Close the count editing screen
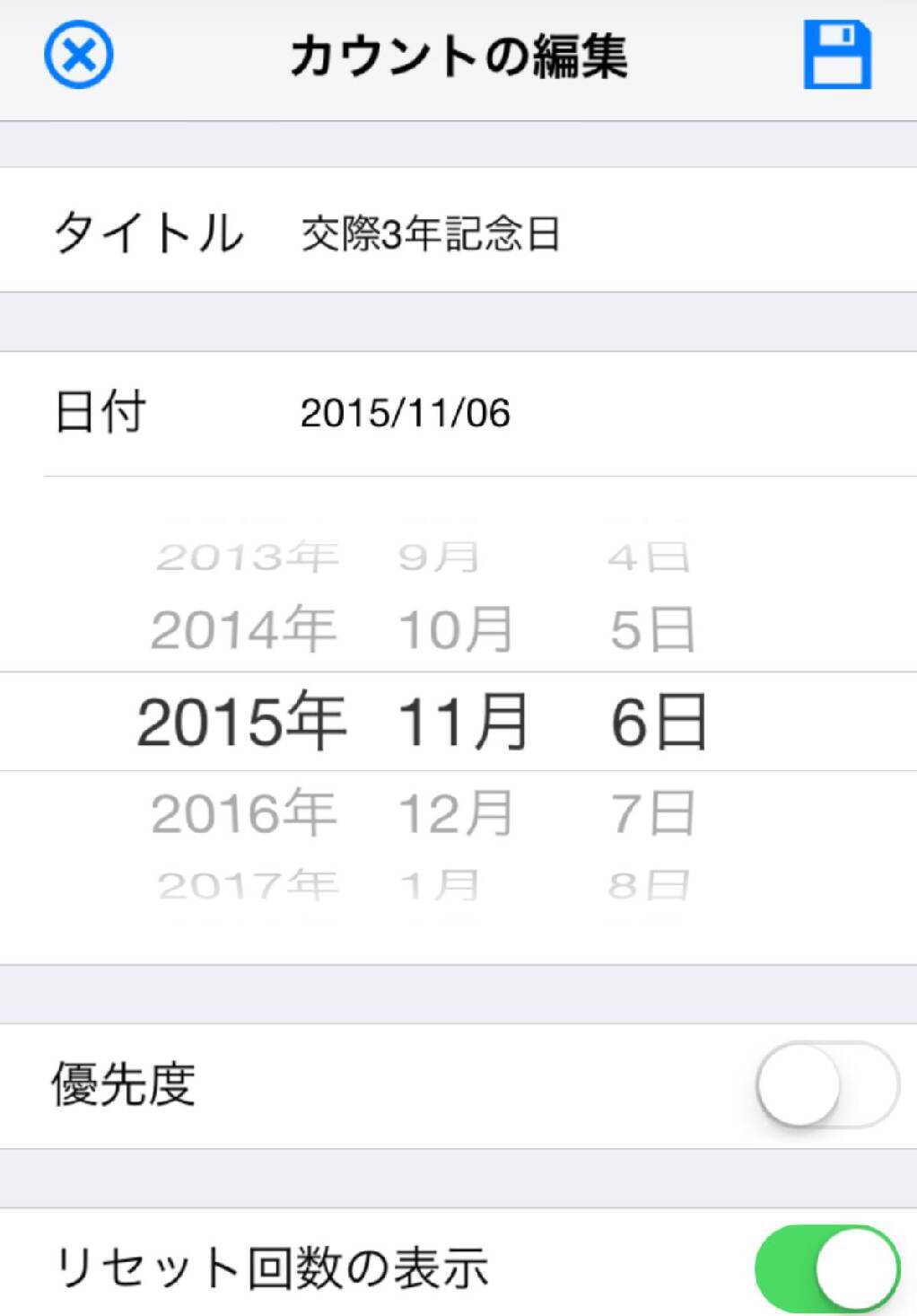Viewport: 917px width, 1316px height. (79, 56)
